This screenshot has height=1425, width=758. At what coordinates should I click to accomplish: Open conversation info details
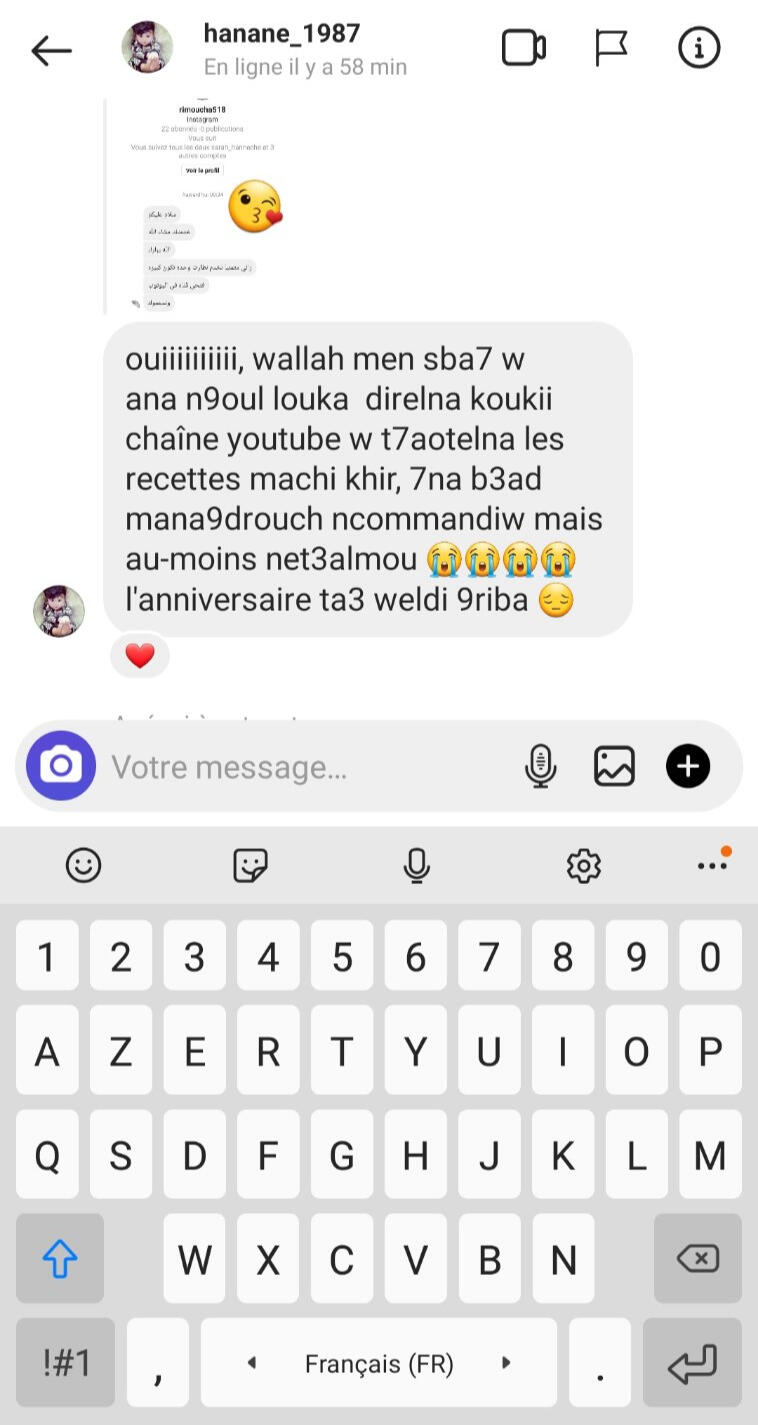(x=699, y=48)
